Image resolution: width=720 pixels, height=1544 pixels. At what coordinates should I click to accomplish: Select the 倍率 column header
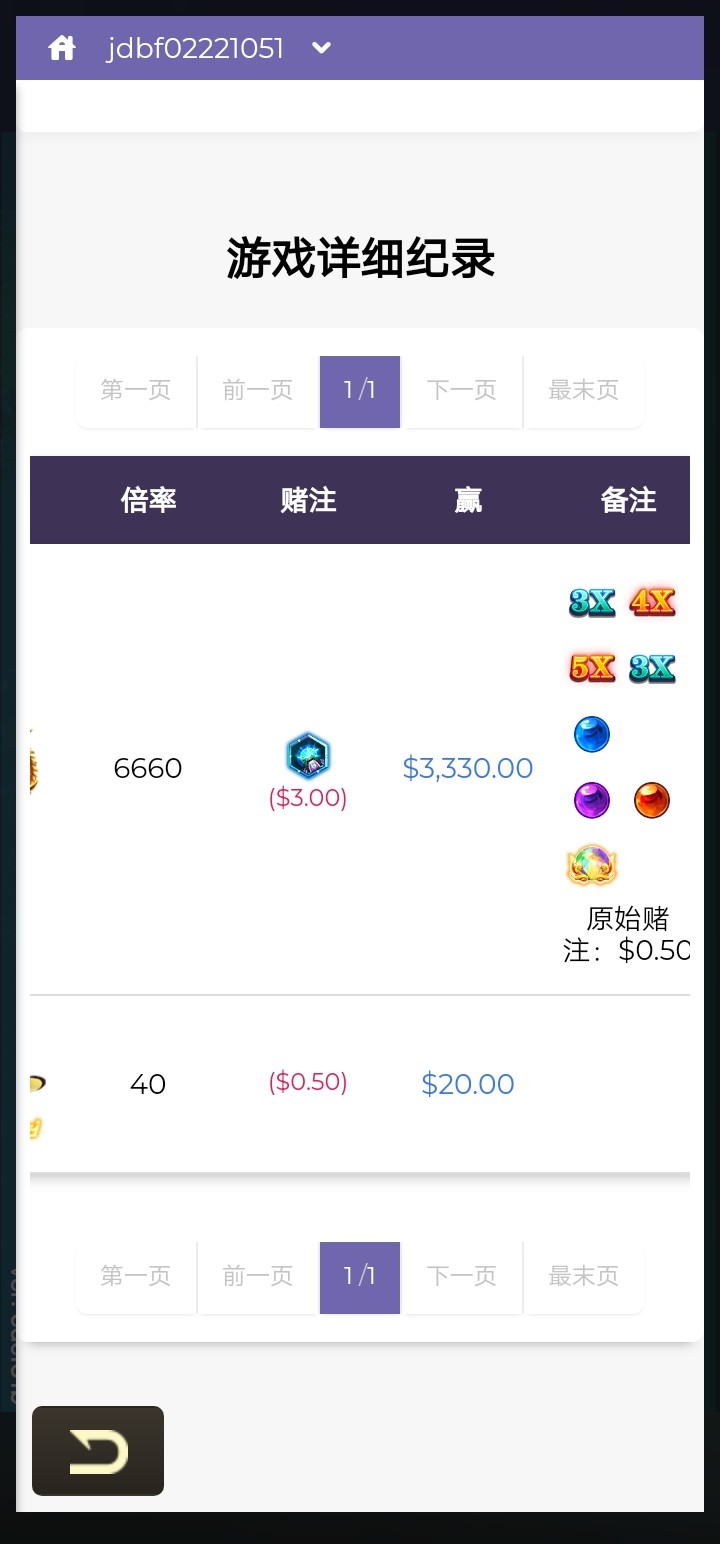tap(148, 500)
